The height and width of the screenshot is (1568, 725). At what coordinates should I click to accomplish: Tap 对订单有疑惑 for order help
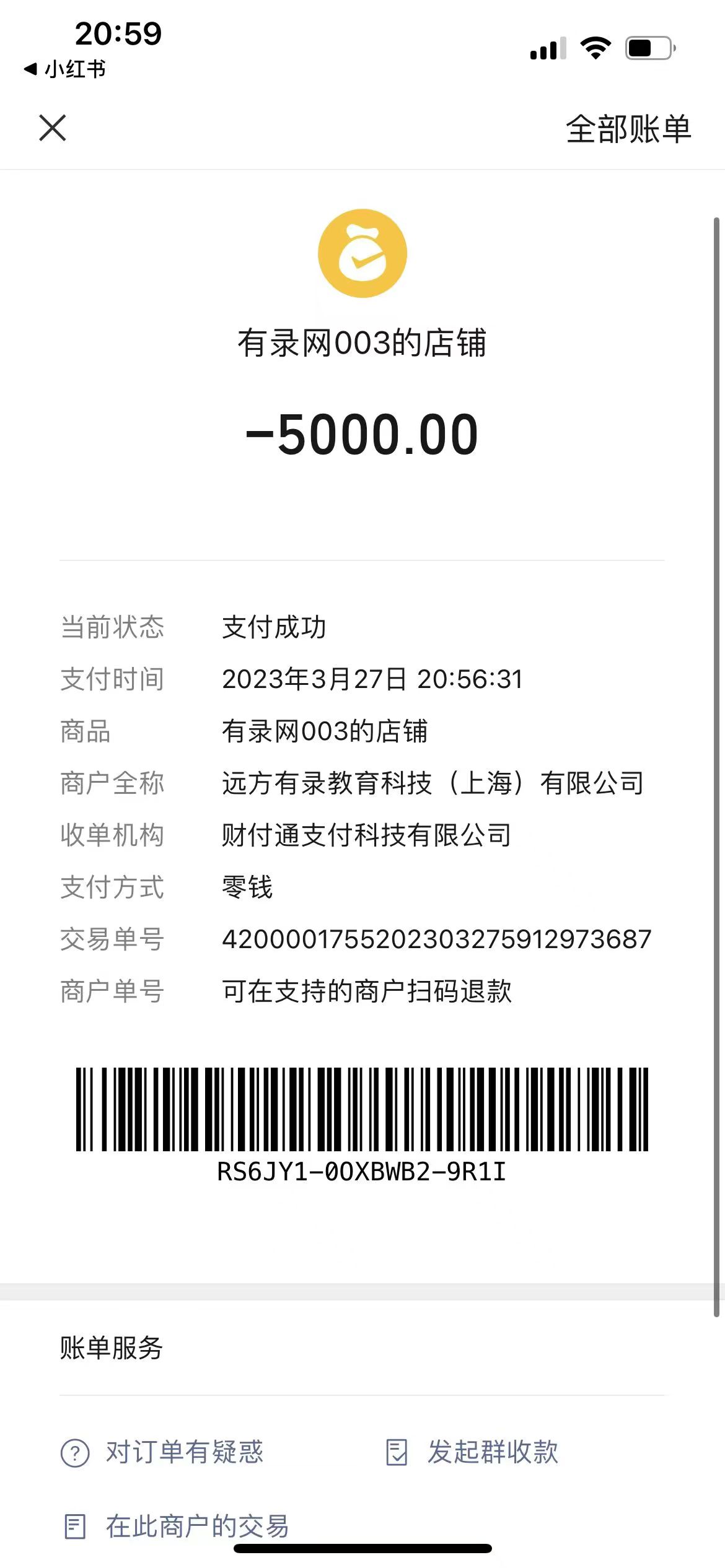tap(162, 1452)
